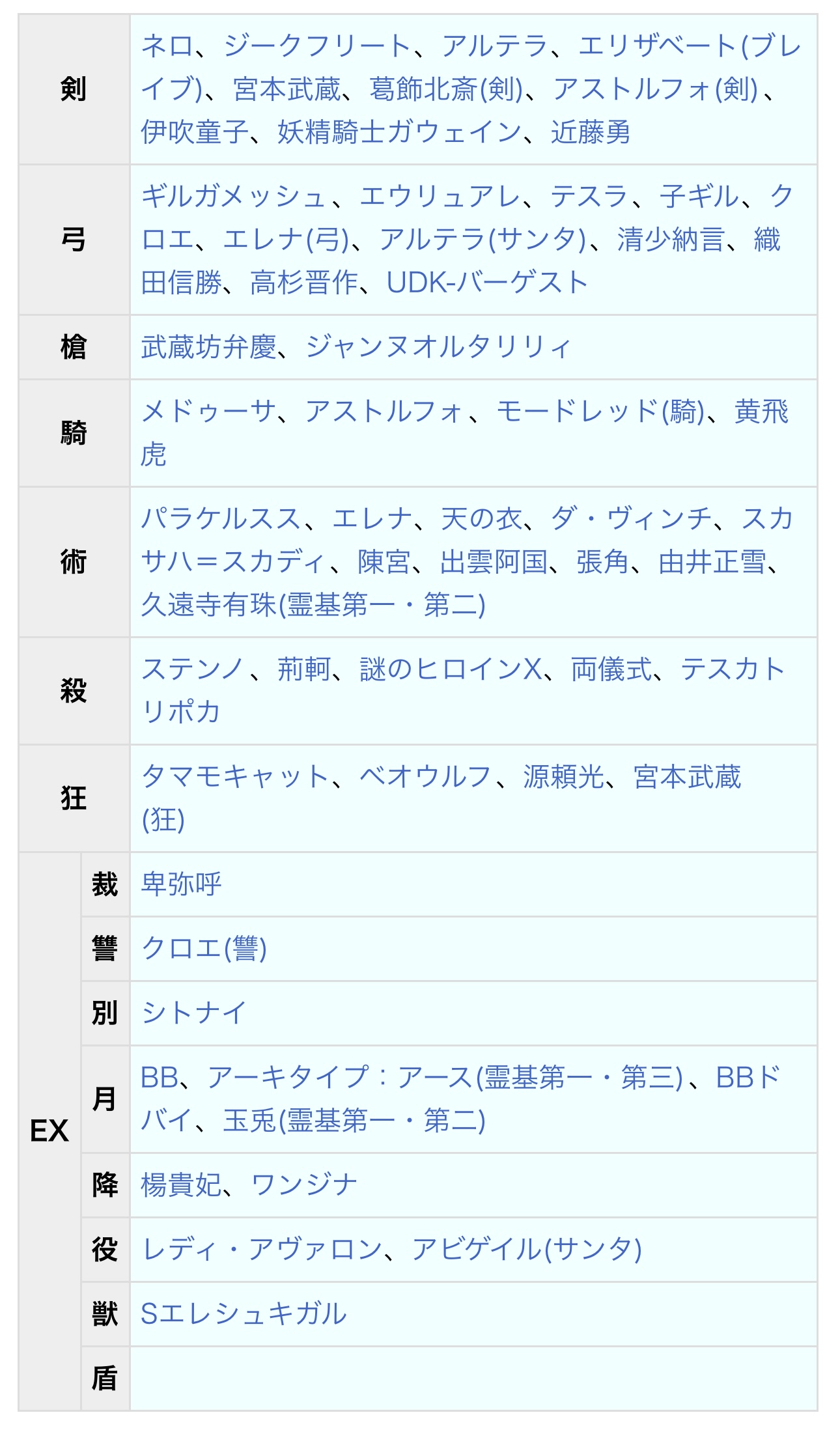
Task: Tap the レディ・アヴァロン link
Action: click(x=262, y=1250)
